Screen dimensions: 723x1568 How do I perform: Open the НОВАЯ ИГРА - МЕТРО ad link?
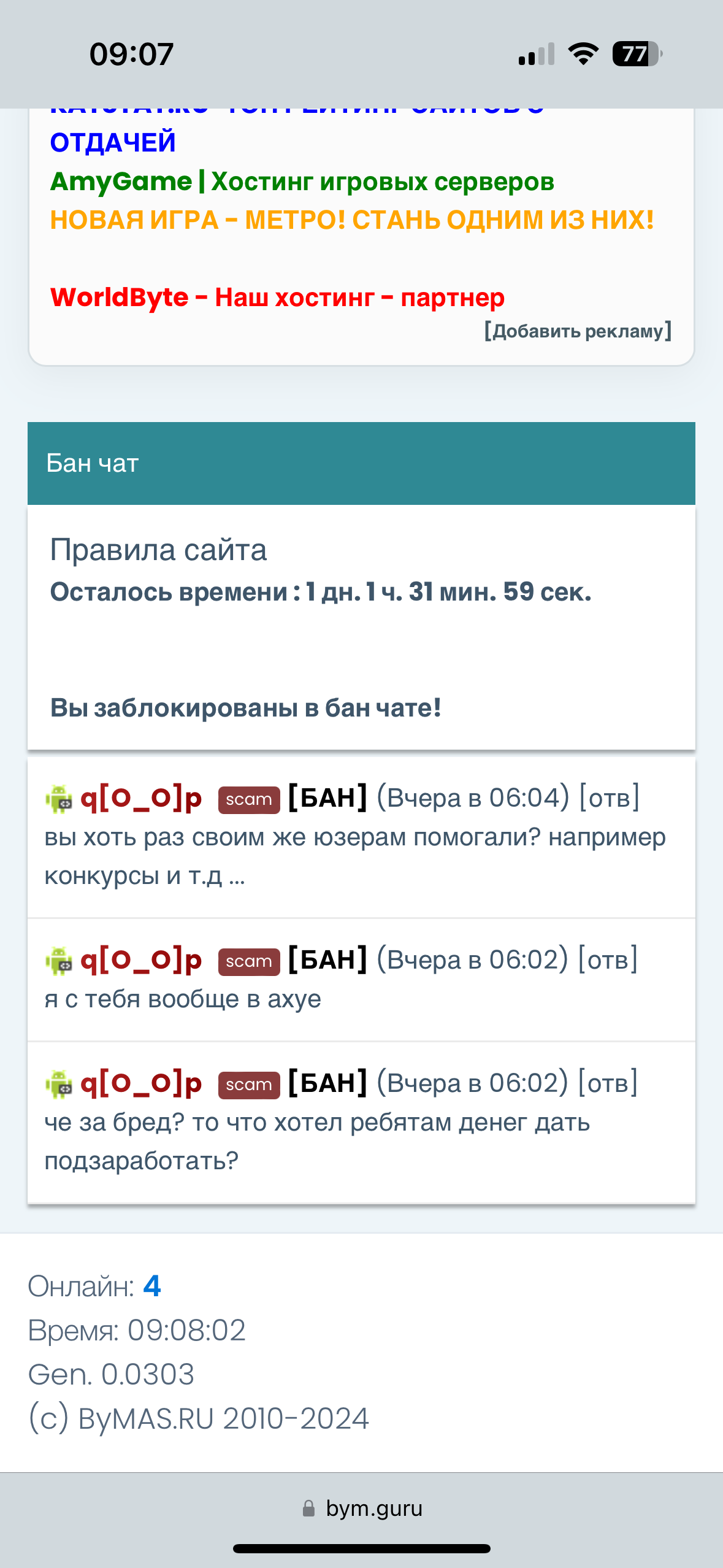tap(351, 220)
